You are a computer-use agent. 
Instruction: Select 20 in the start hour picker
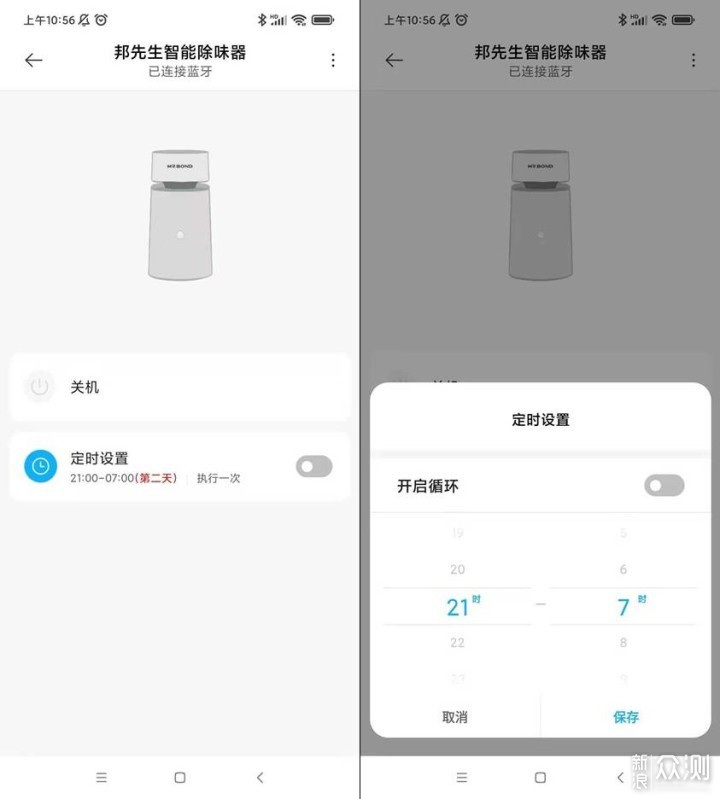tap(457, 569)
